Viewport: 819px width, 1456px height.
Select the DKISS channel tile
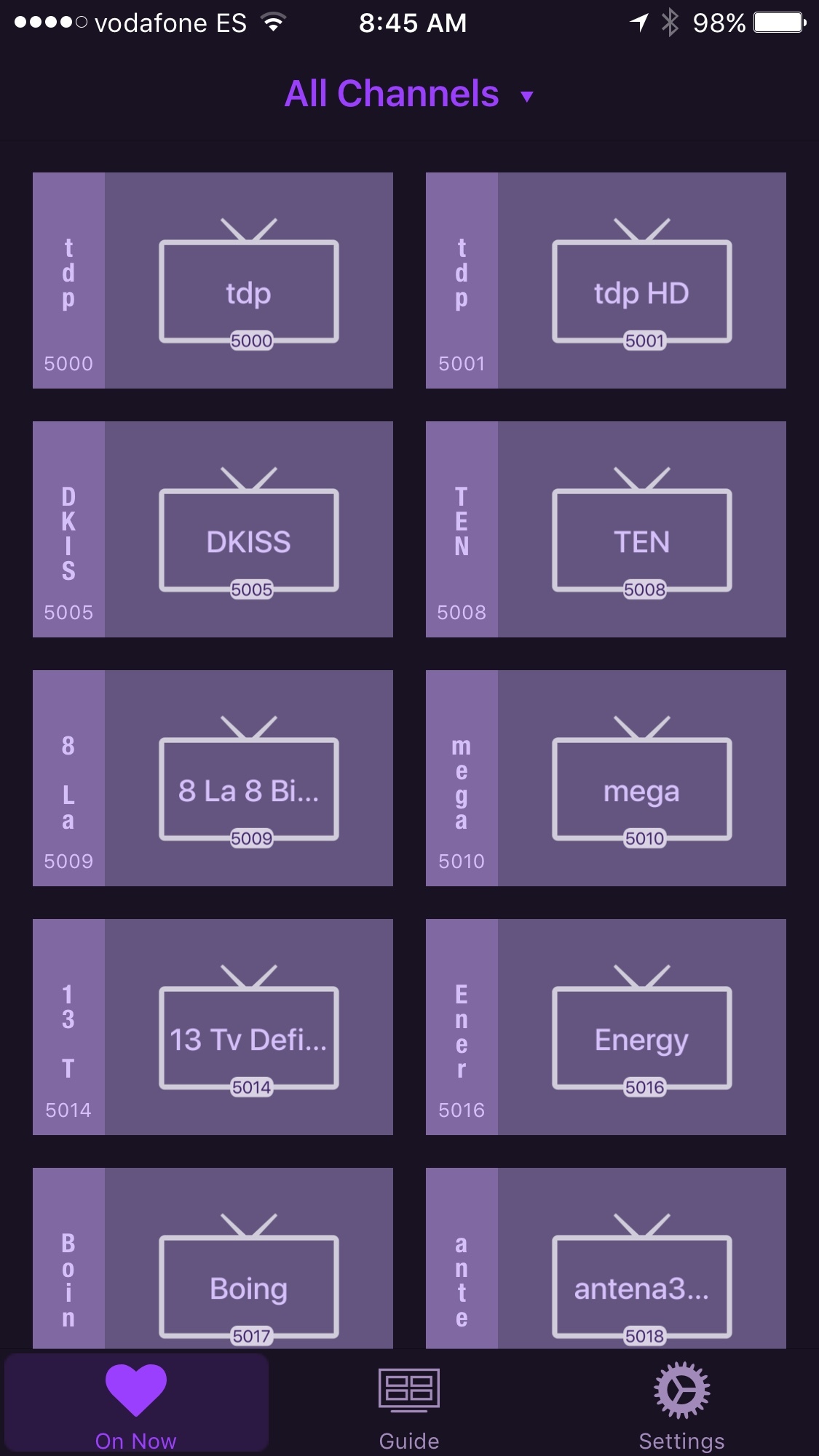pyautogui.click(x=213, y=529)
